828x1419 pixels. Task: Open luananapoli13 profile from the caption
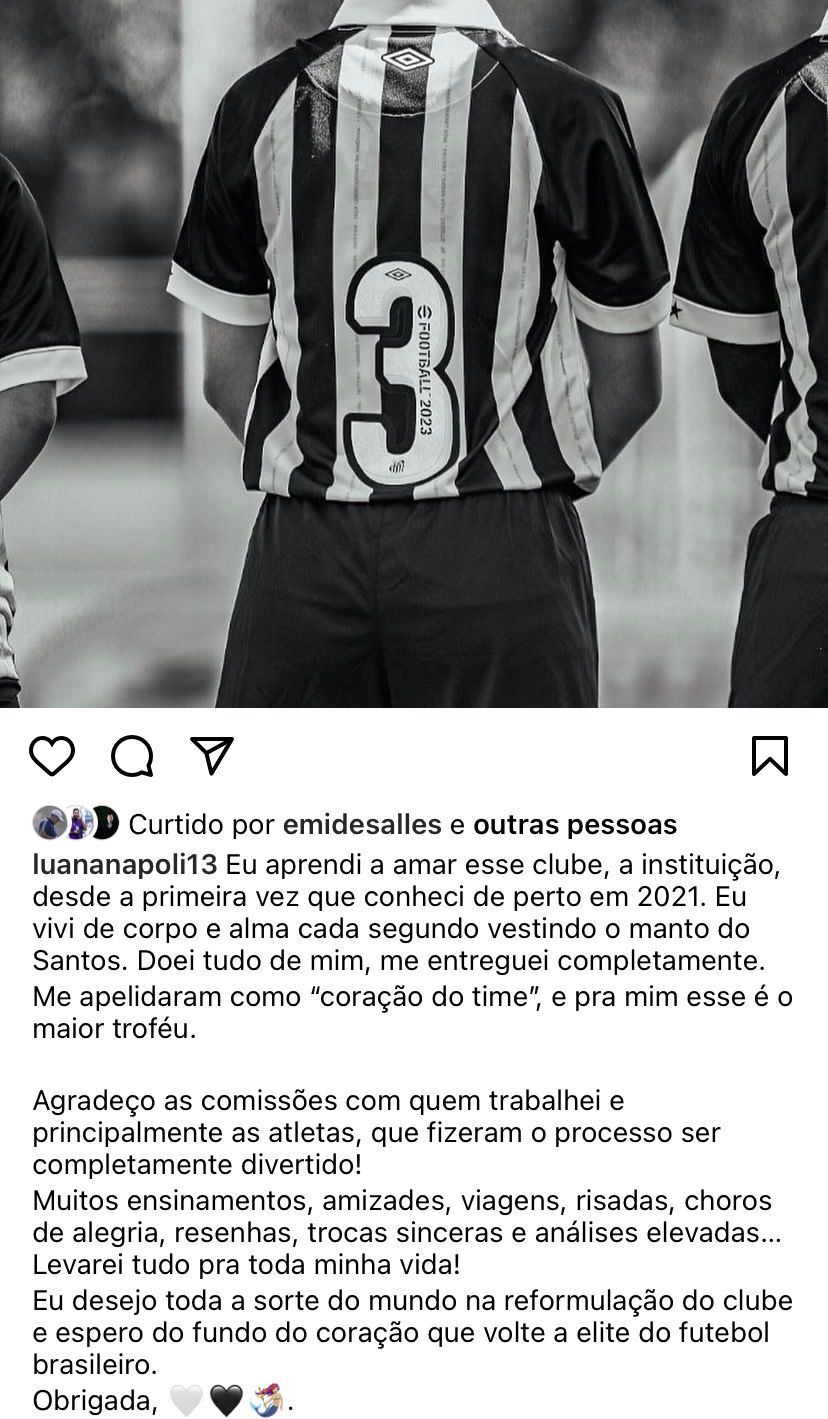pos(126,863)
